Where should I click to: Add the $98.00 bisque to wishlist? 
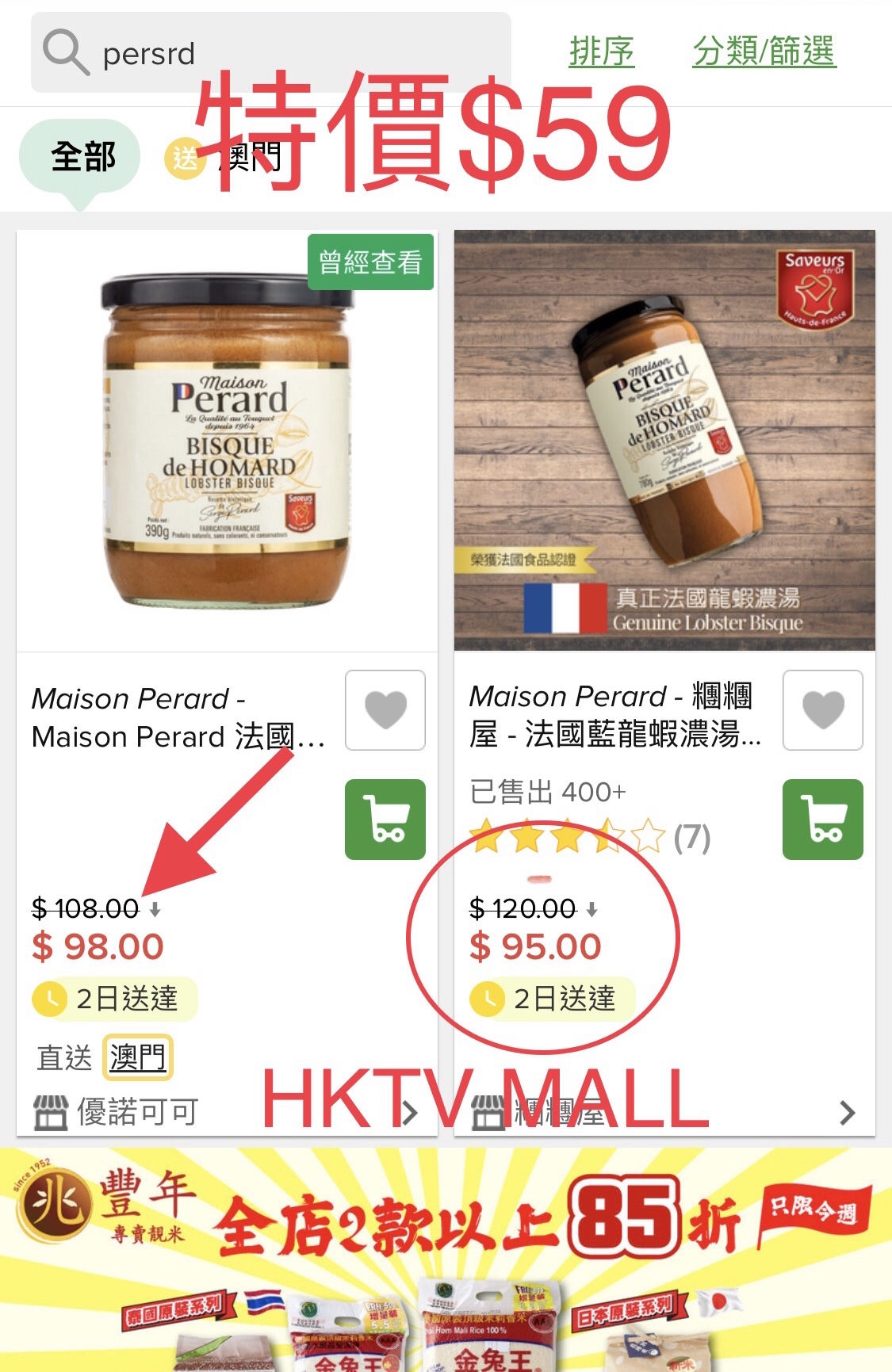point(385,710)
